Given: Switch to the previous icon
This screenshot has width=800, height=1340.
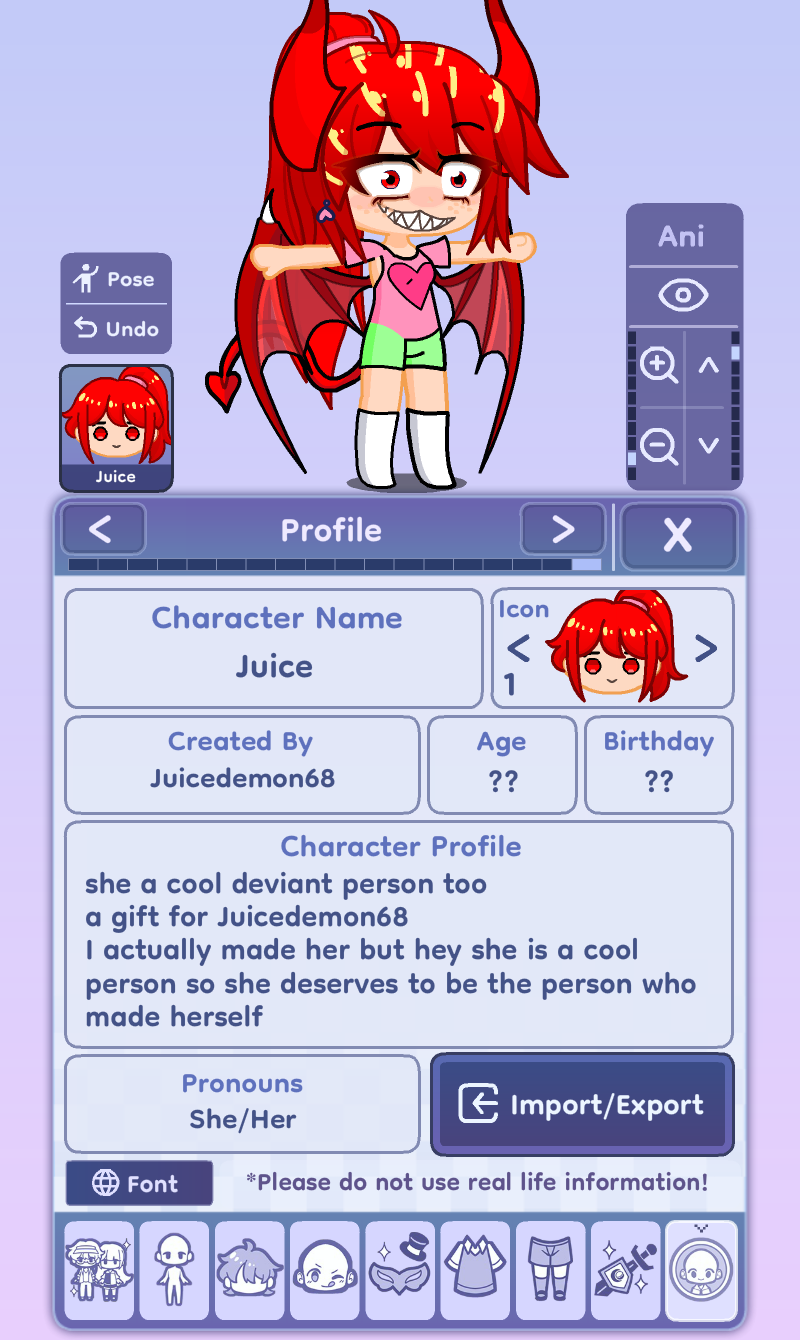Looking at the screenshot, I should click(518, 649).
